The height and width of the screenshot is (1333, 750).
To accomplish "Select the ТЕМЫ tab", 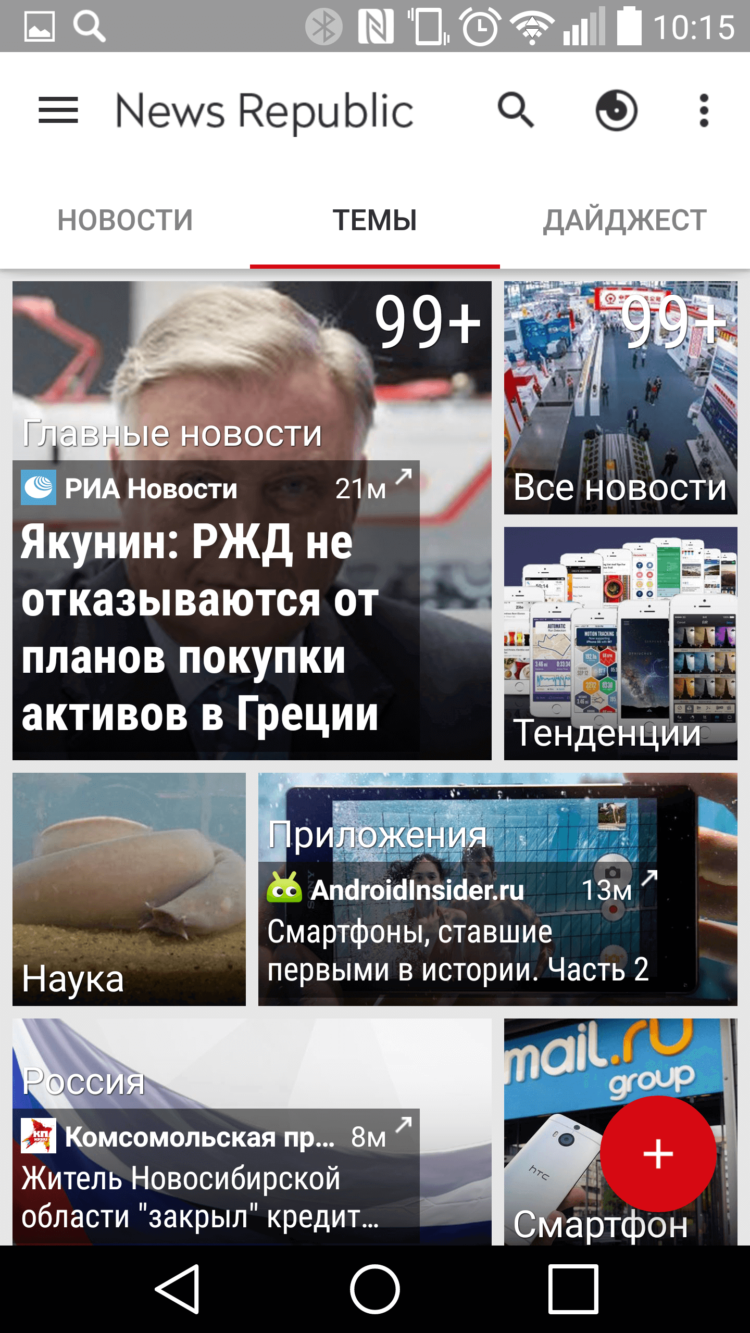I will (375, 219).
